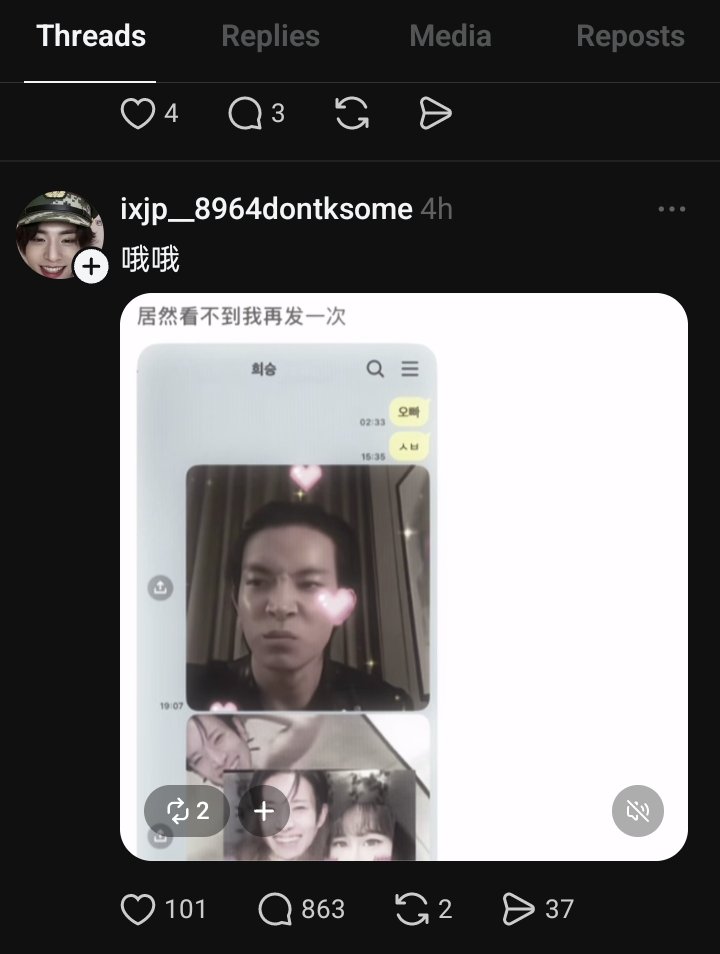View the 863 replies on the post
This screenshot has width=720, height=954.
tap(275, 909)
